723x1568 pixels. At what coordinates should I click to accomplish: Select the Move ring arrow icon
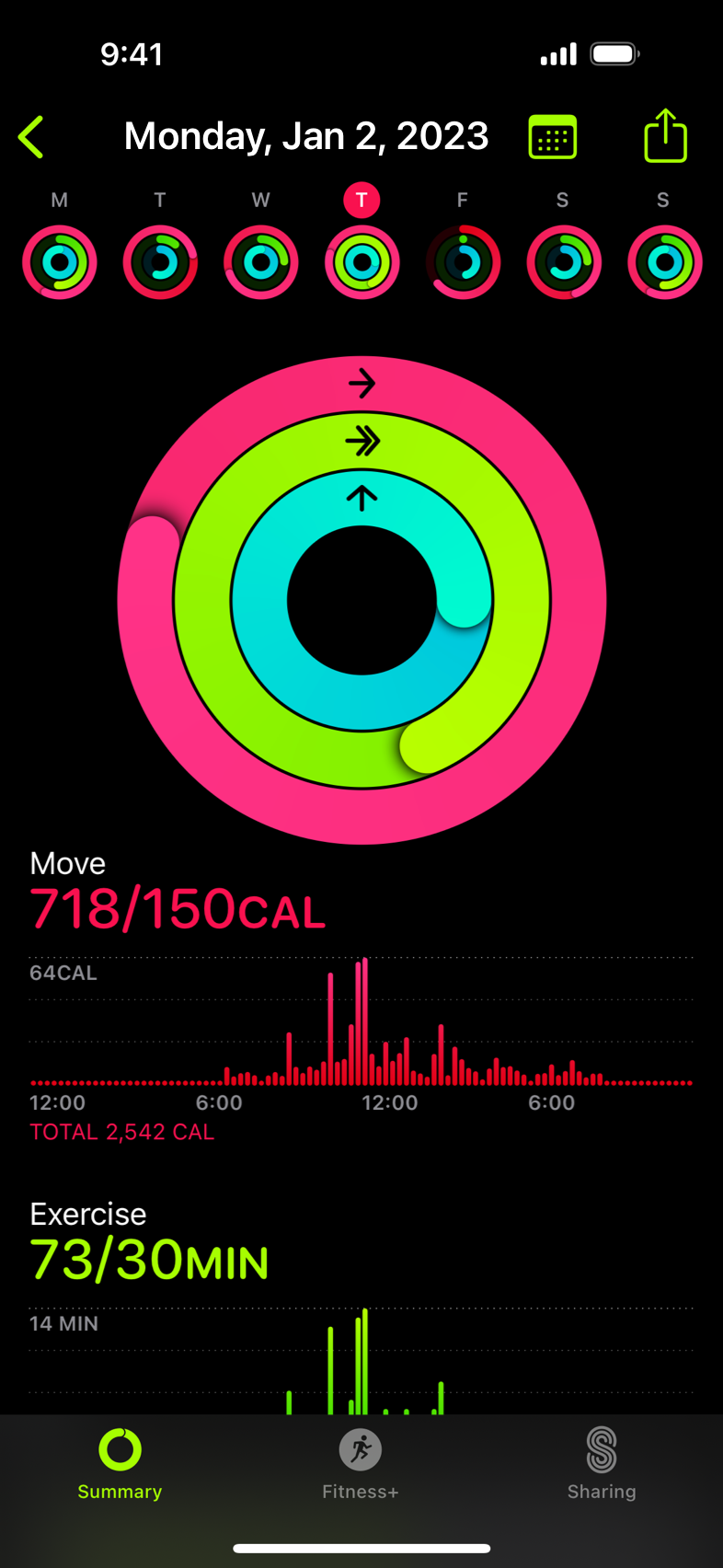[361, 384]
